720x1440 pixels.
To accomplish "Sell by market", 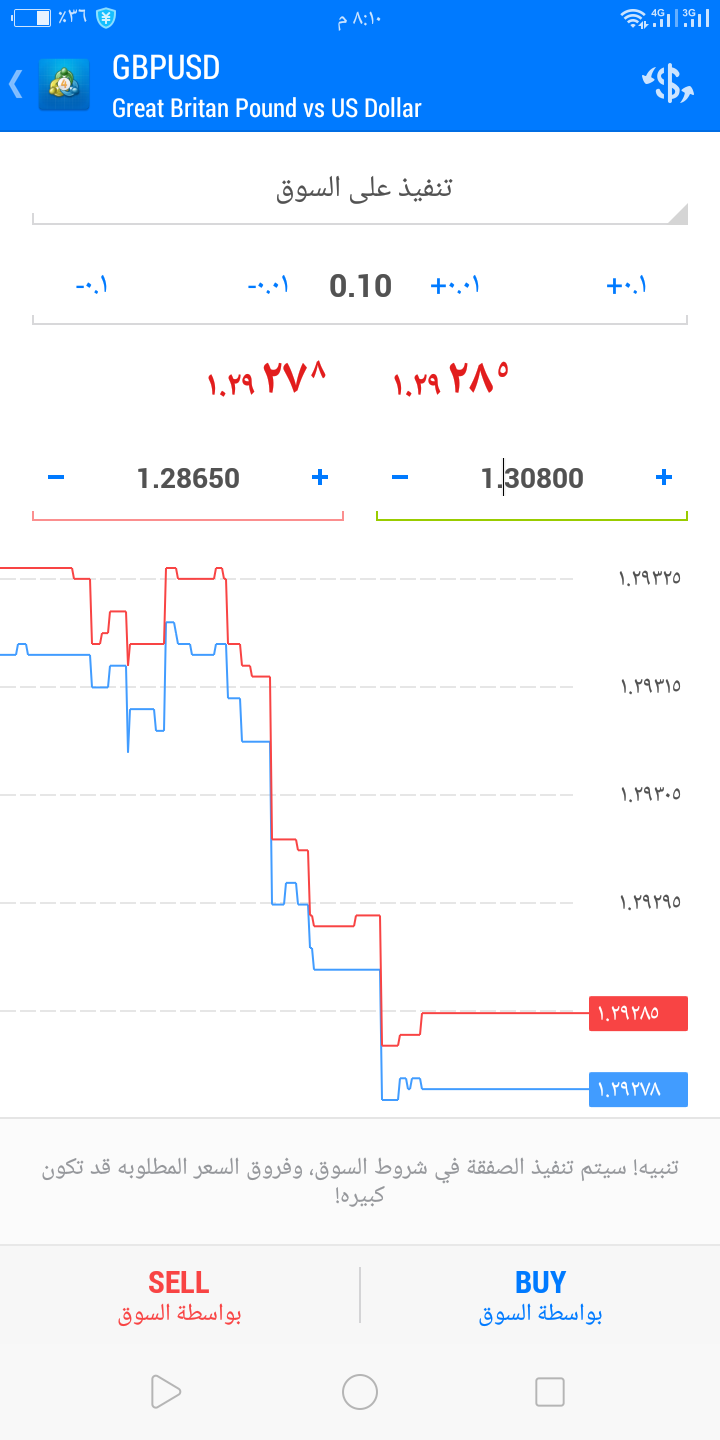I will (x=180, y=1296).
